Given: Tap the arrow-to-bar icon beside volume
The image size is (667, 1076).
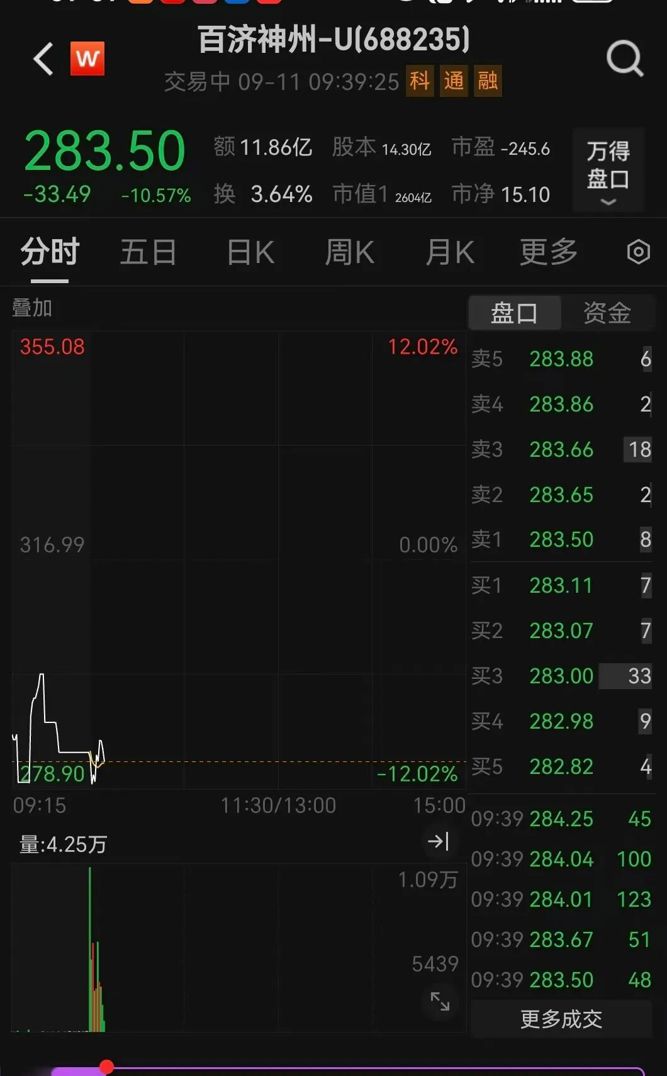Looking at the screenshot, I should 438,841.
